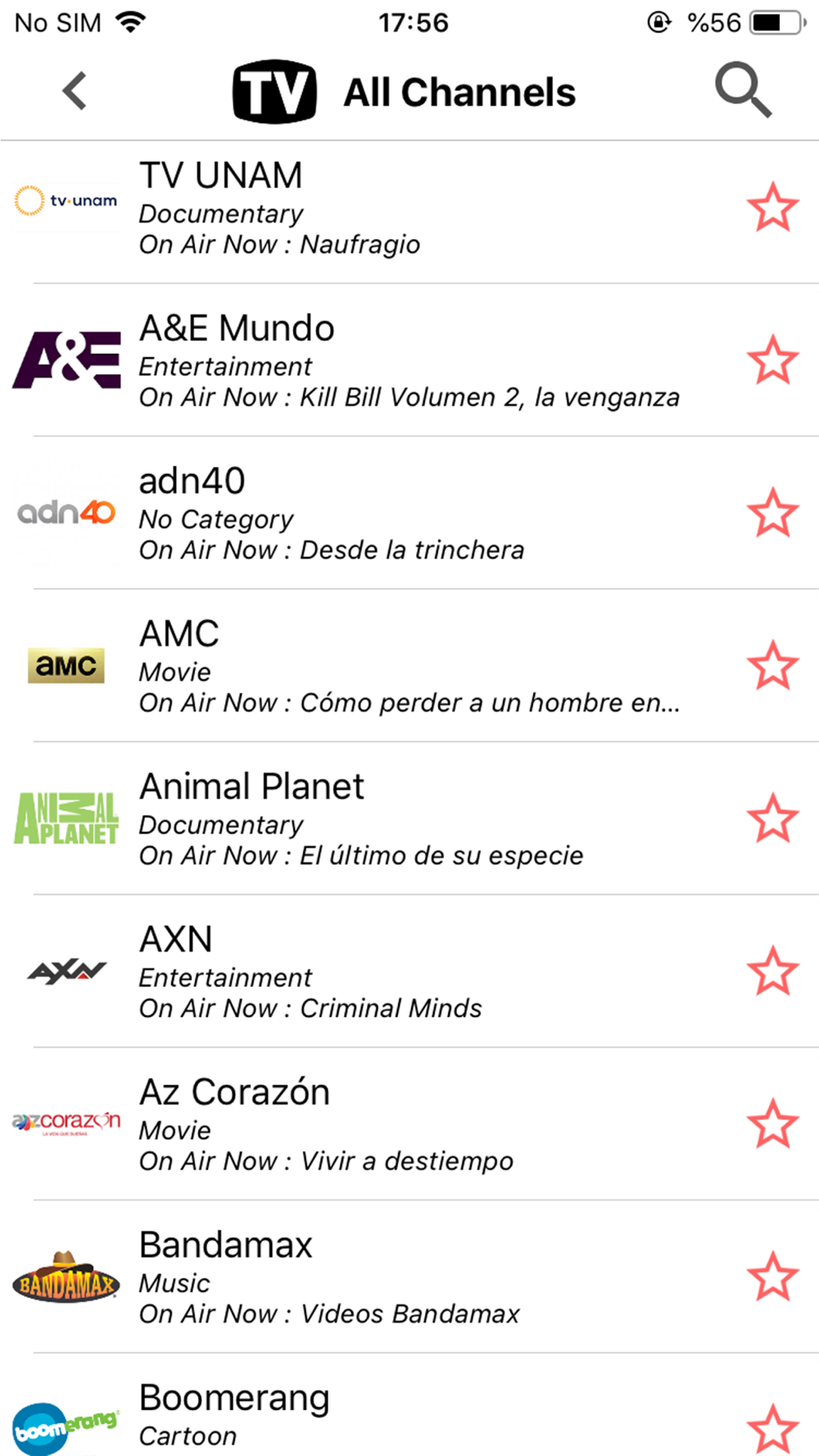
Task: Open the Boomerang cartoon channel
Action: coord(409,1405)
